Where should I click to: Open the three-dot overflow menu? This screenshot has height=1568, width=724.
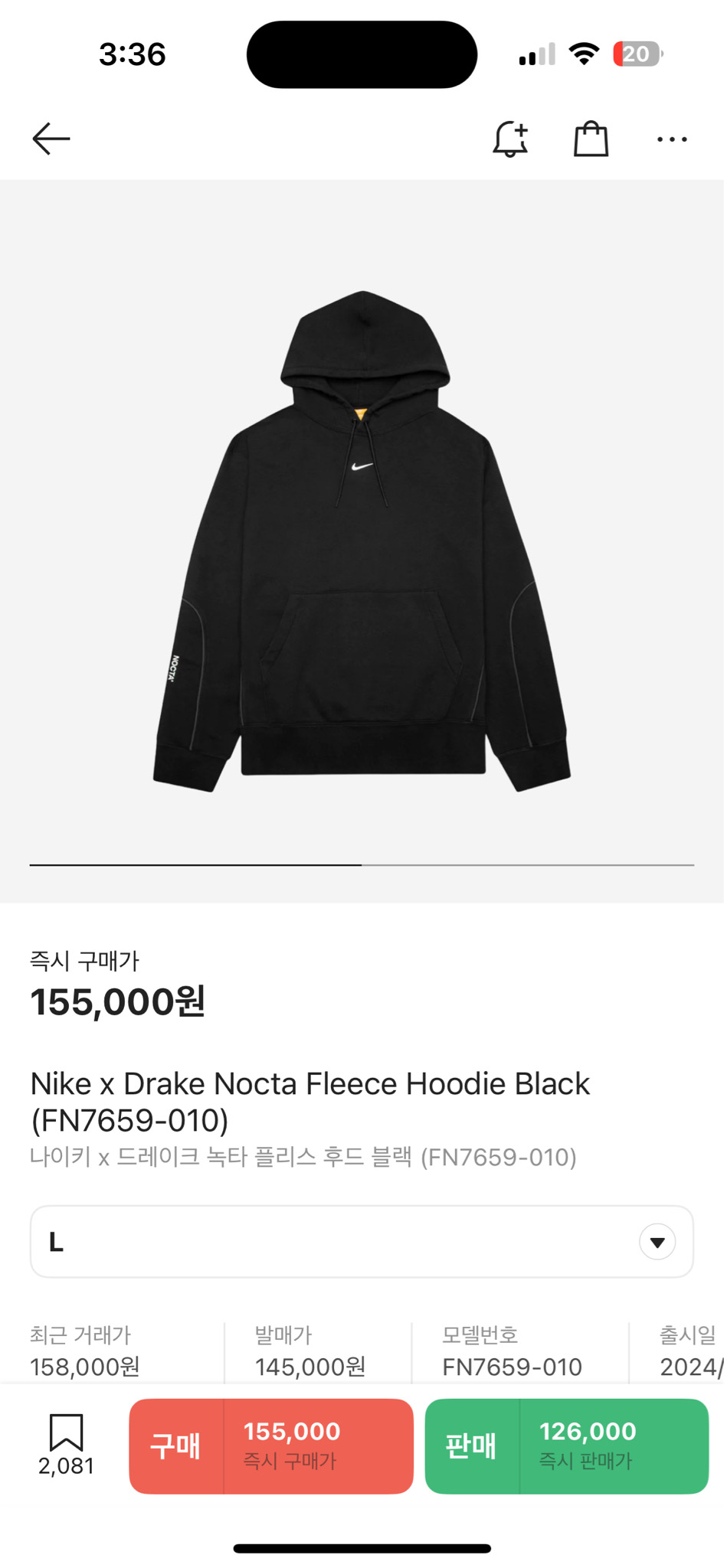click(x=672, y=139)
